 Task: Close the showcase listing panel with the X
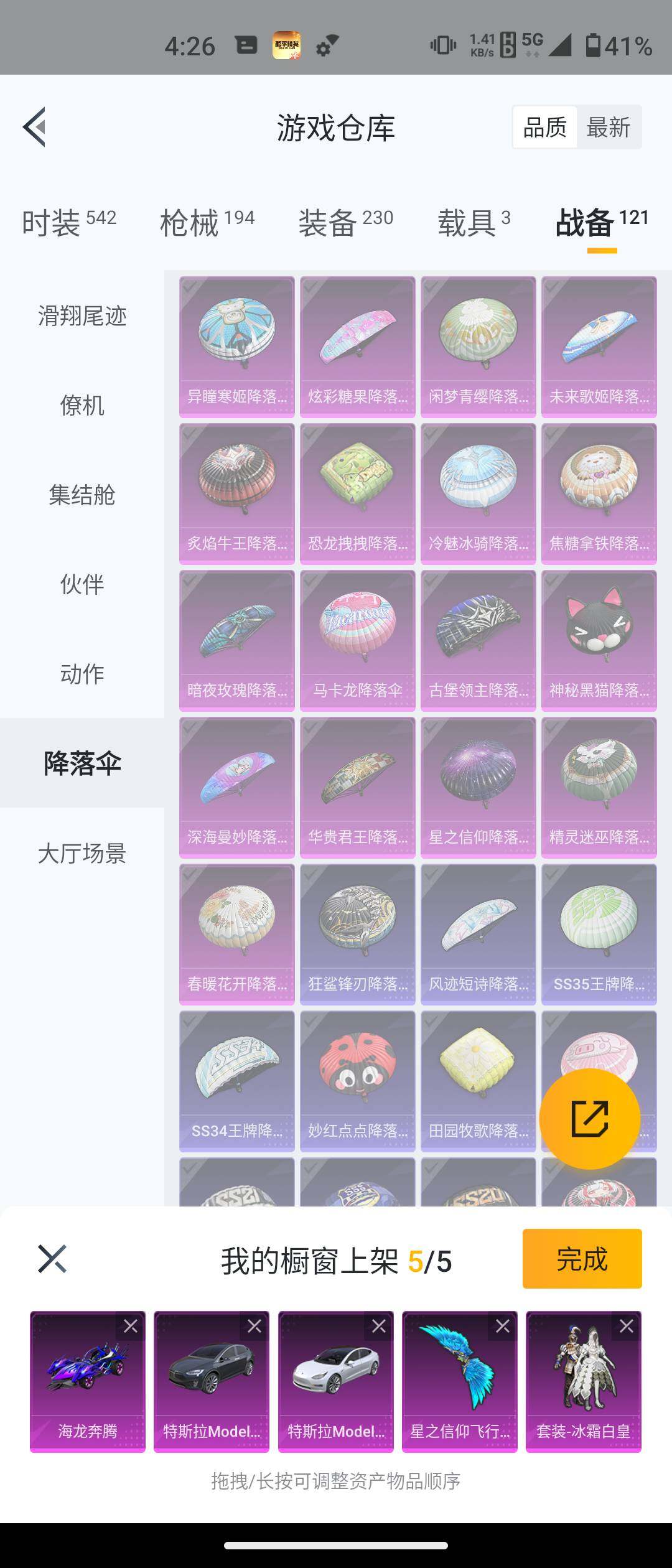point(52,1258)
